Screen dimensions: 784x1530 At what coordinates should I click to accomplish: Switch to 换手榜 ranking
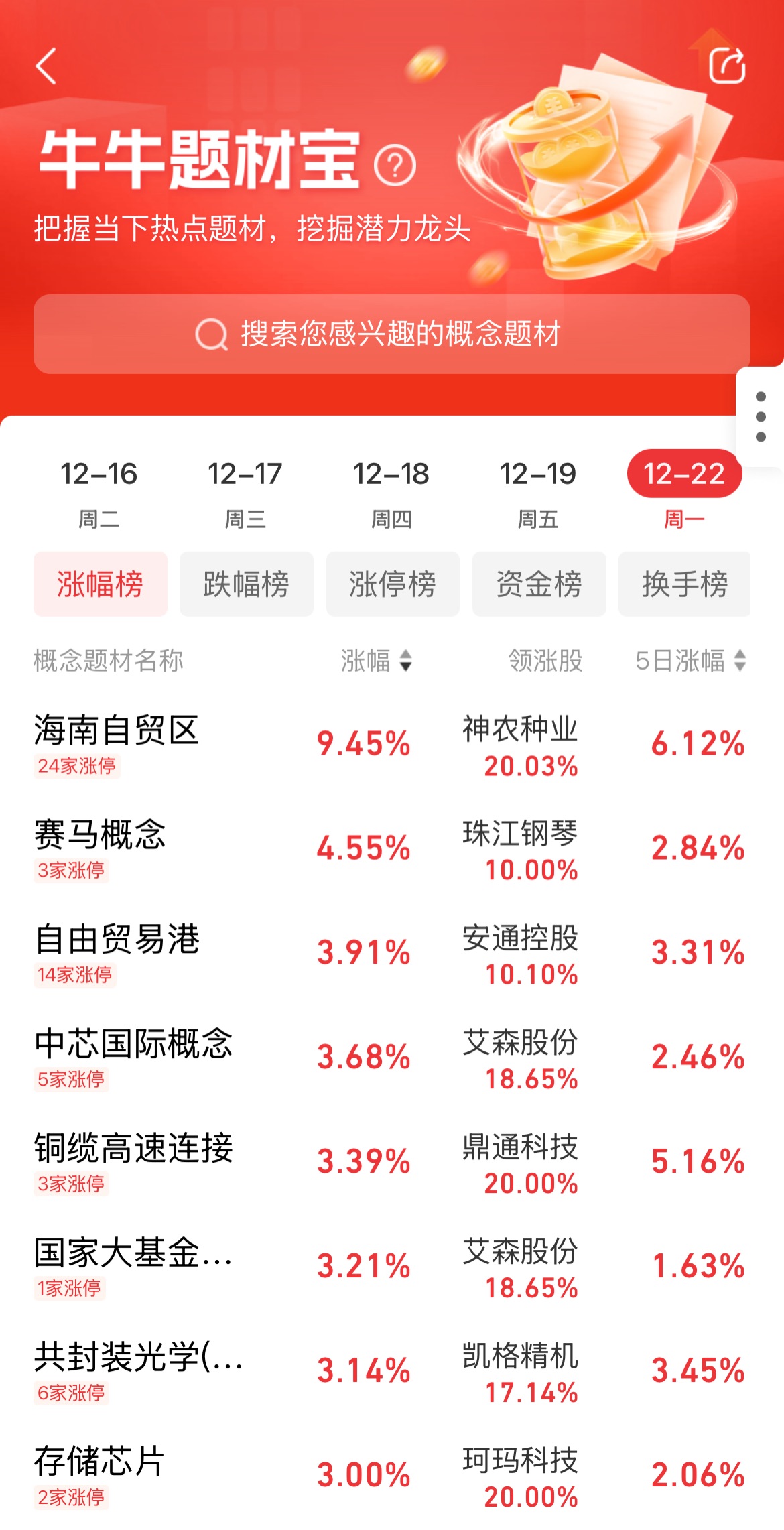[684, 584]
